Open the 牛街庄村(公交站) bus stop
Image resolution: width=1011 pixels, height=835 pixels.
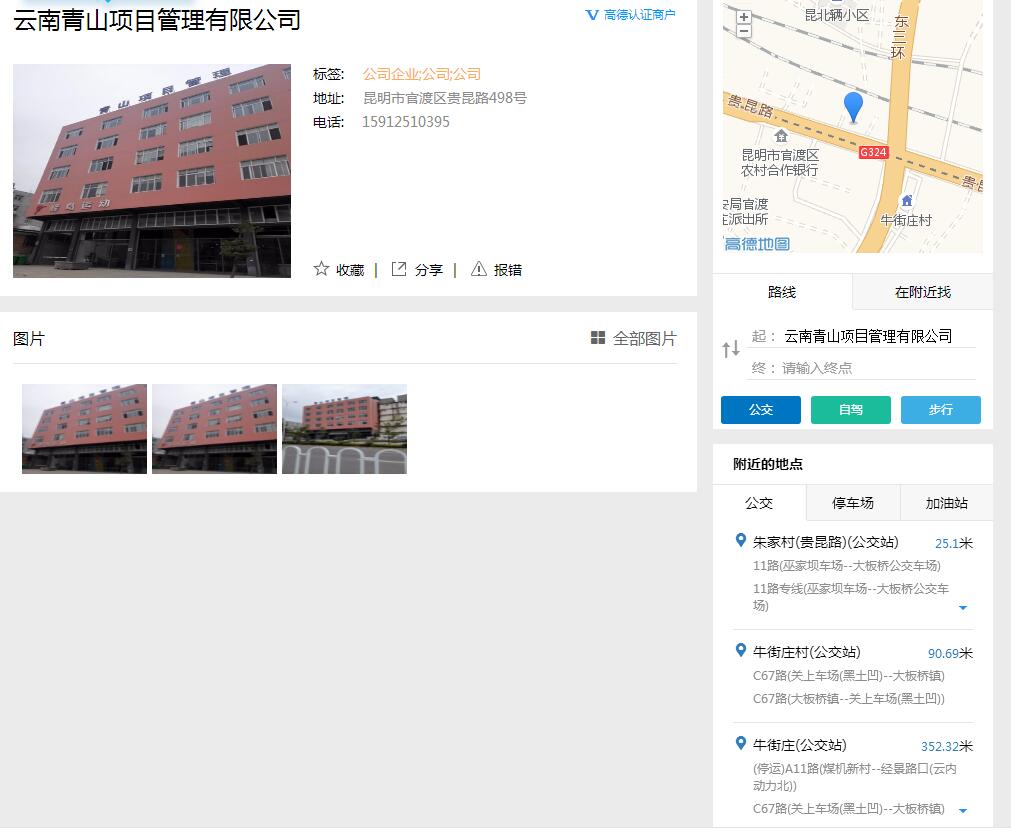(806, 652)
